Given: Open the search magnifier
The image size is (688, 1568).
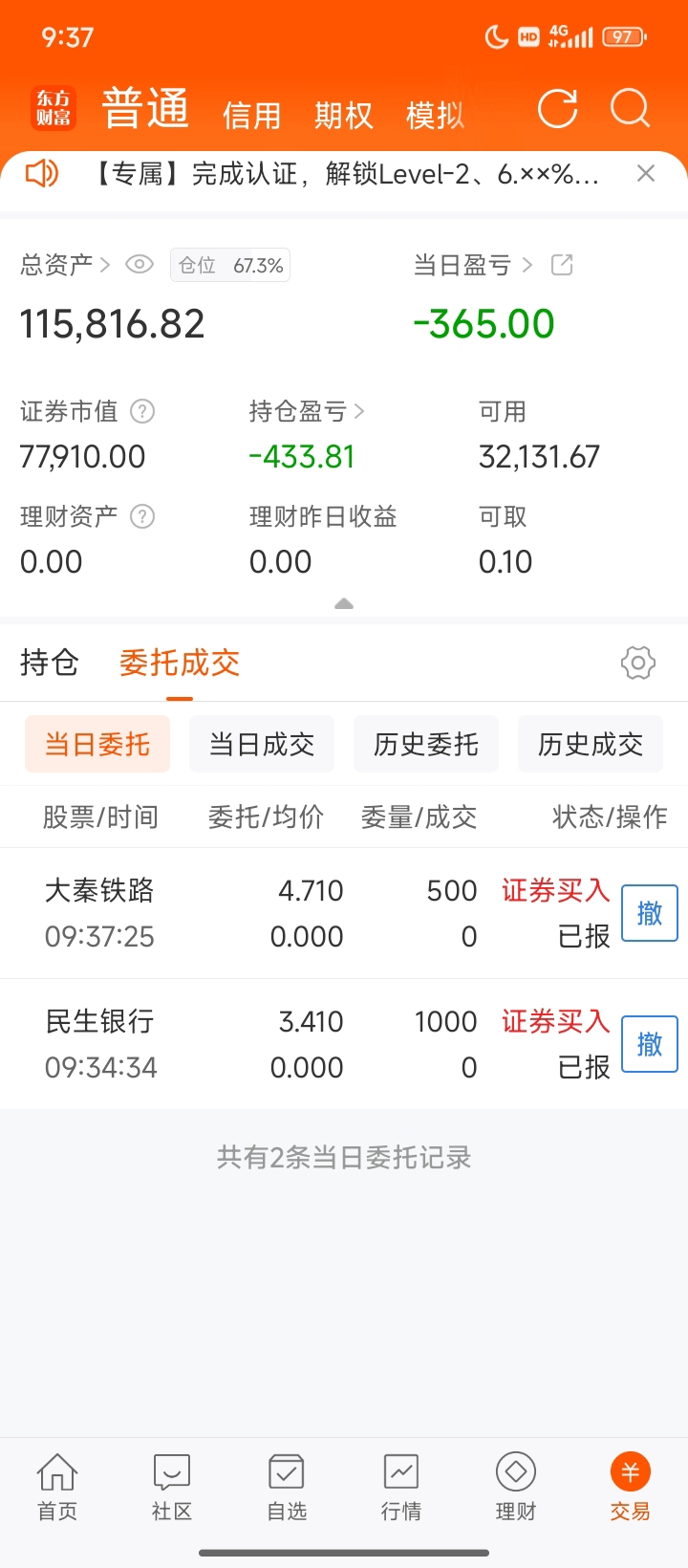Looking at the screenshot, I should 631,109.
